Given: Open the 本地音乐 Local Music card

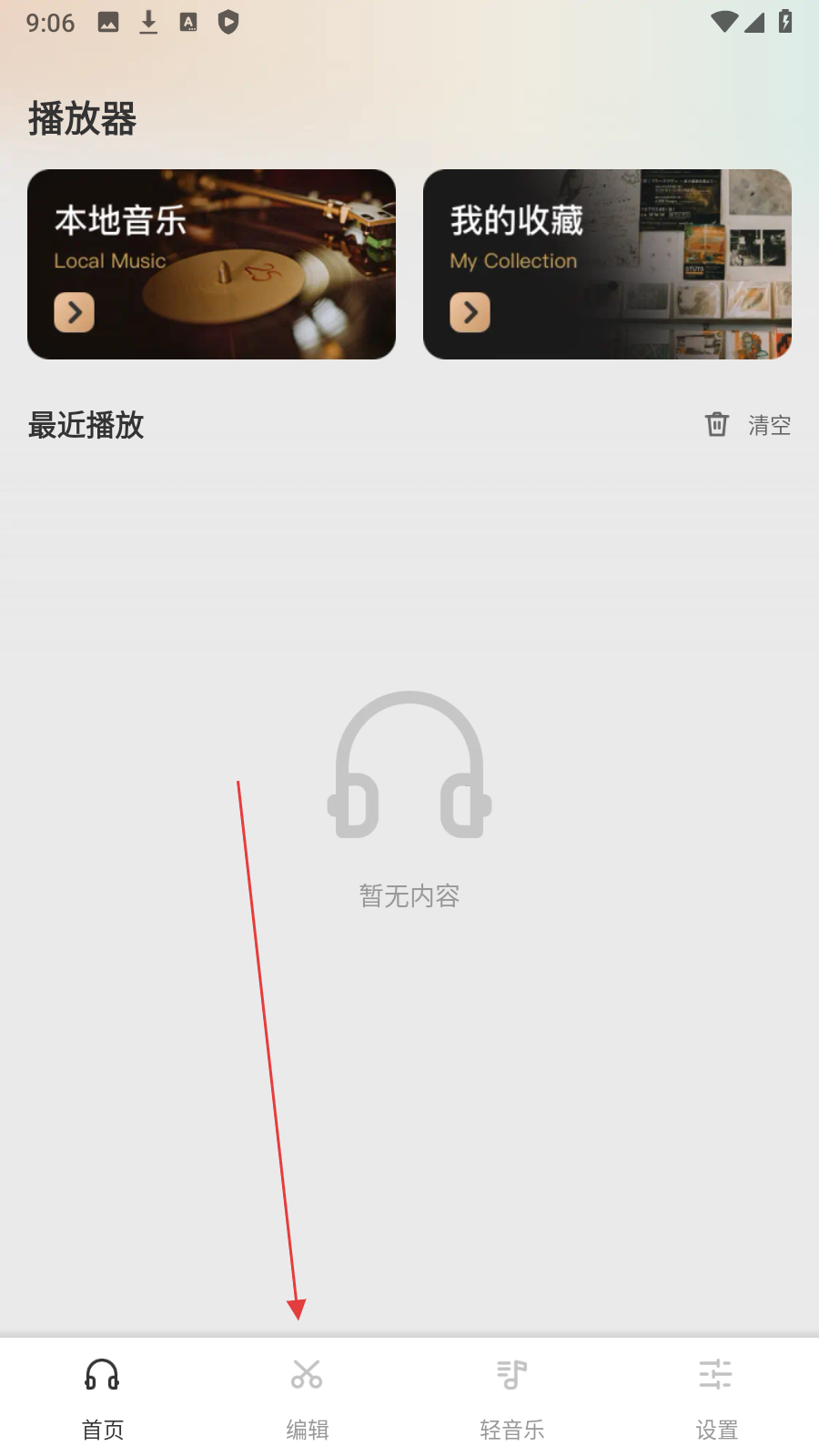Looking at the screenshot, I should click(211, 264).
